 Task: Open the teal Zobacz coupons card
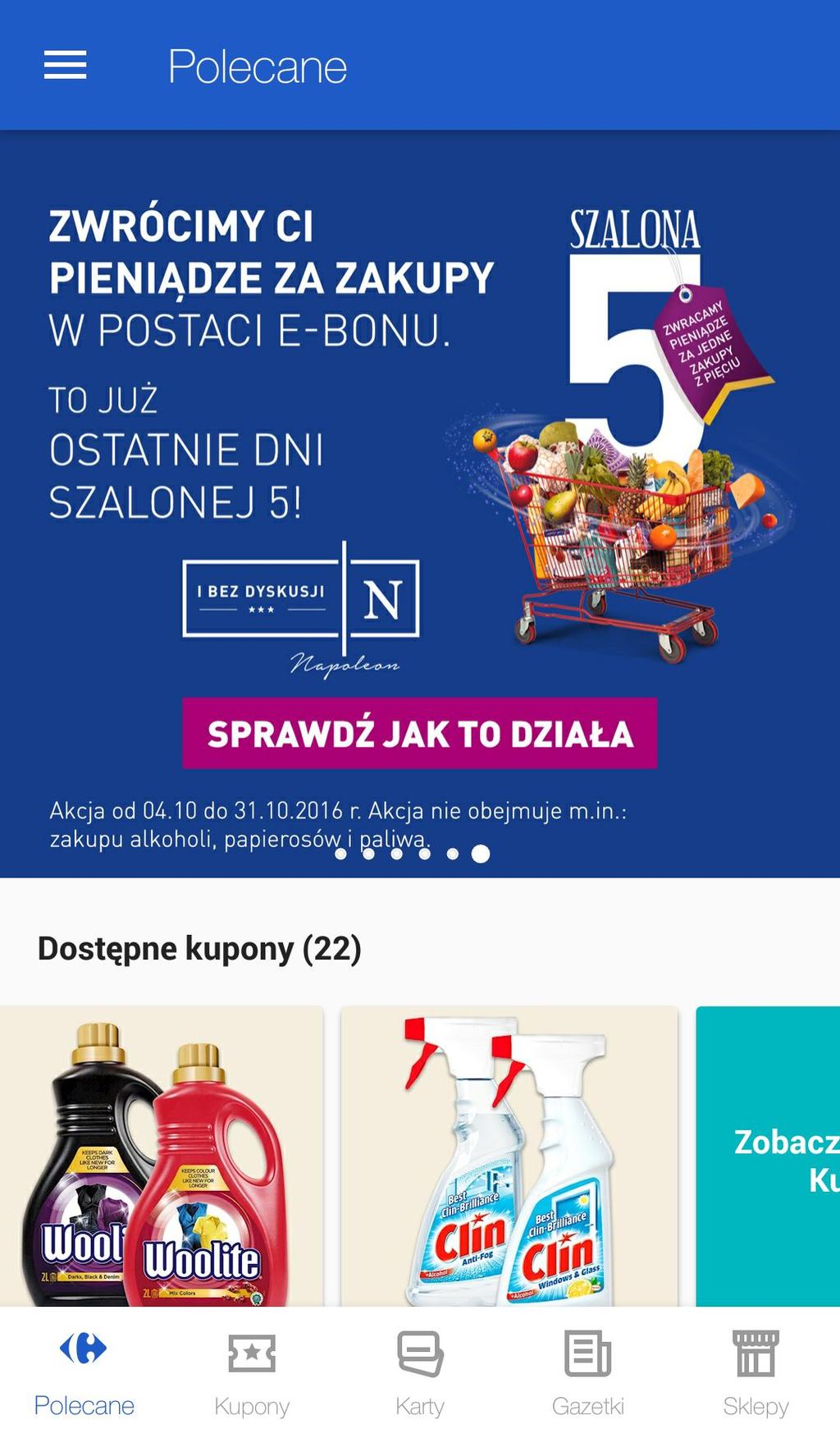(x=768, y=1157)
